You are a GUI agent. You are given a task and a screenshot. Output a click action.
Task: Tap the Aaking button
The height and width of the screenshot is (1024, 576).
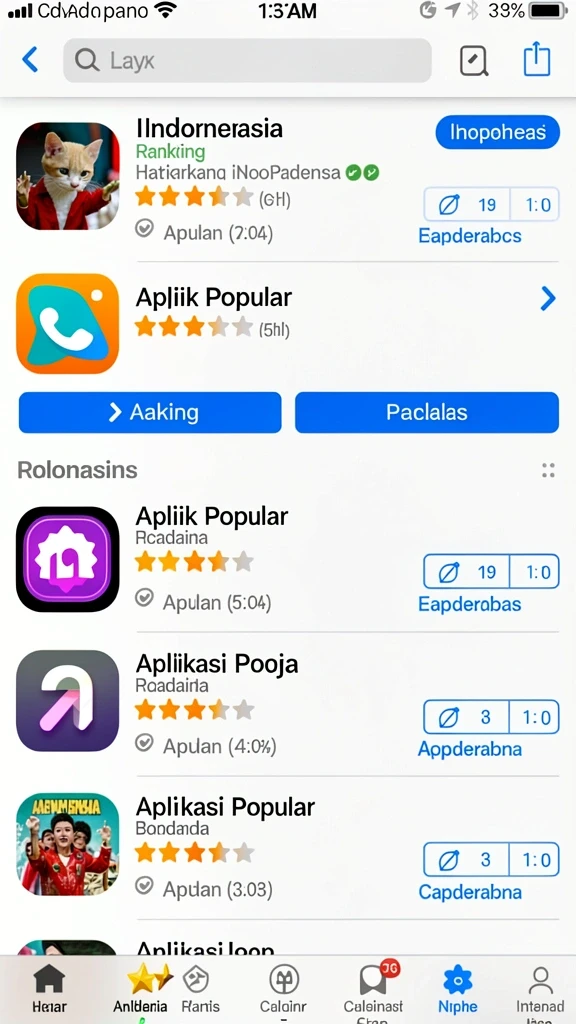[150, 412]
